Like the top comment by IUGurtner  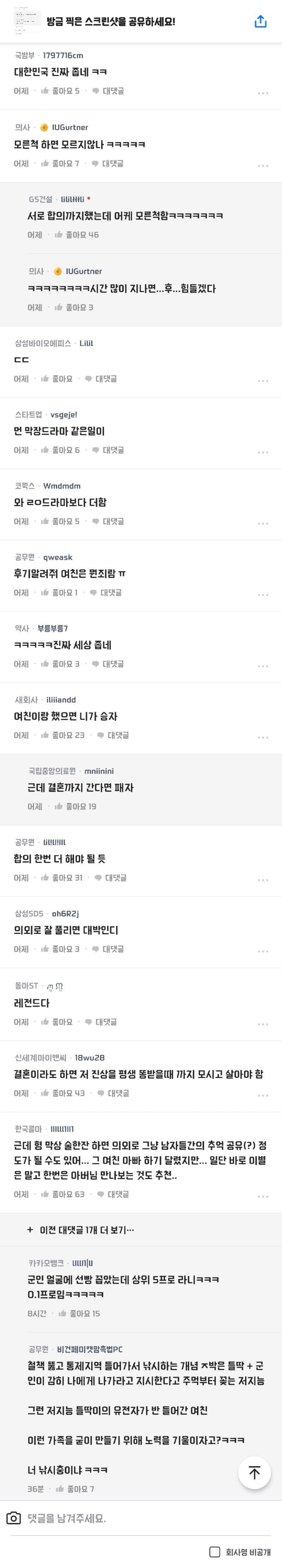click(60, 163)
